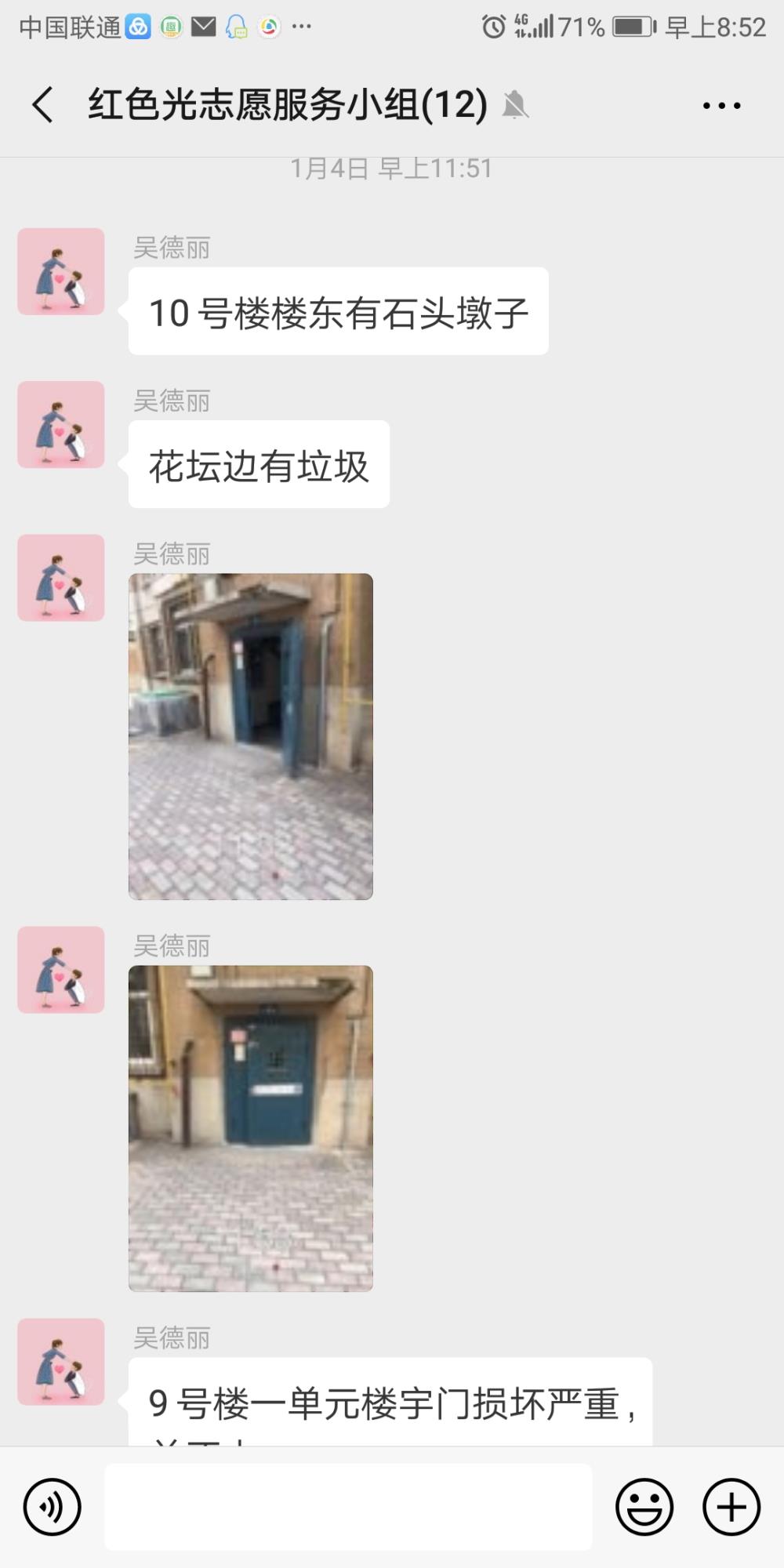Open the plus attachments menu
The height and width of the screenshot is (1568, 784).
click(731, 1507)
